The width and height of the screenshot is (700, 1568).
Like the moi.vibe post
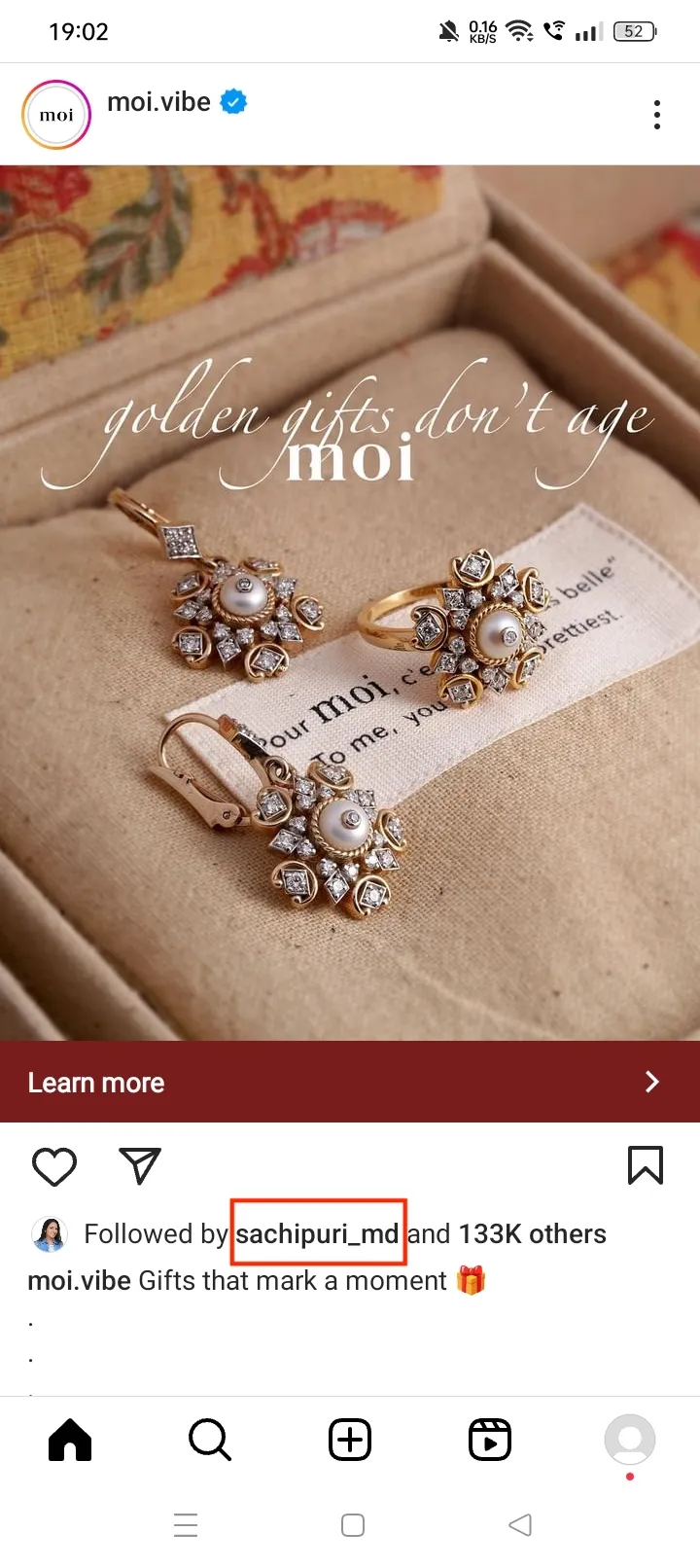pos(54,1165)
